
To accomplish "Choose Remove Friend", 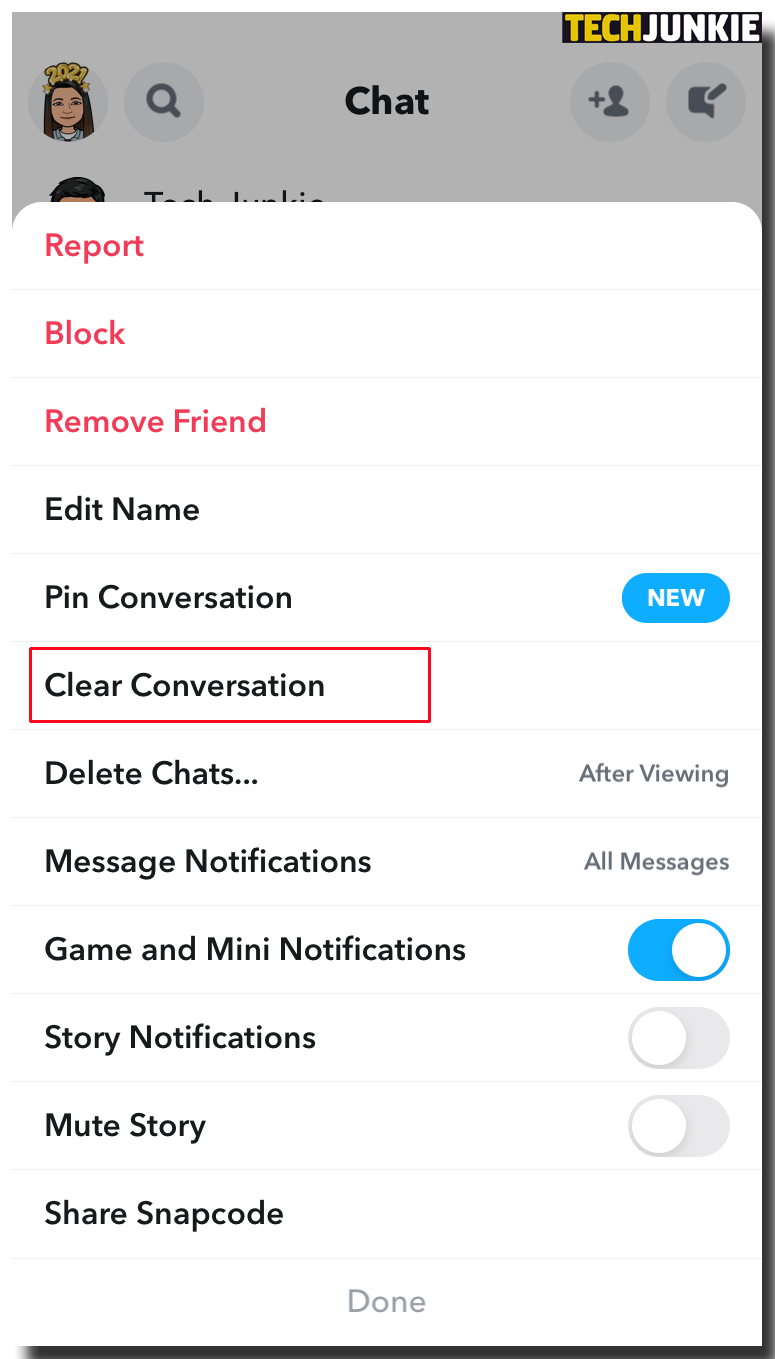I will click(x=387, y=422).
